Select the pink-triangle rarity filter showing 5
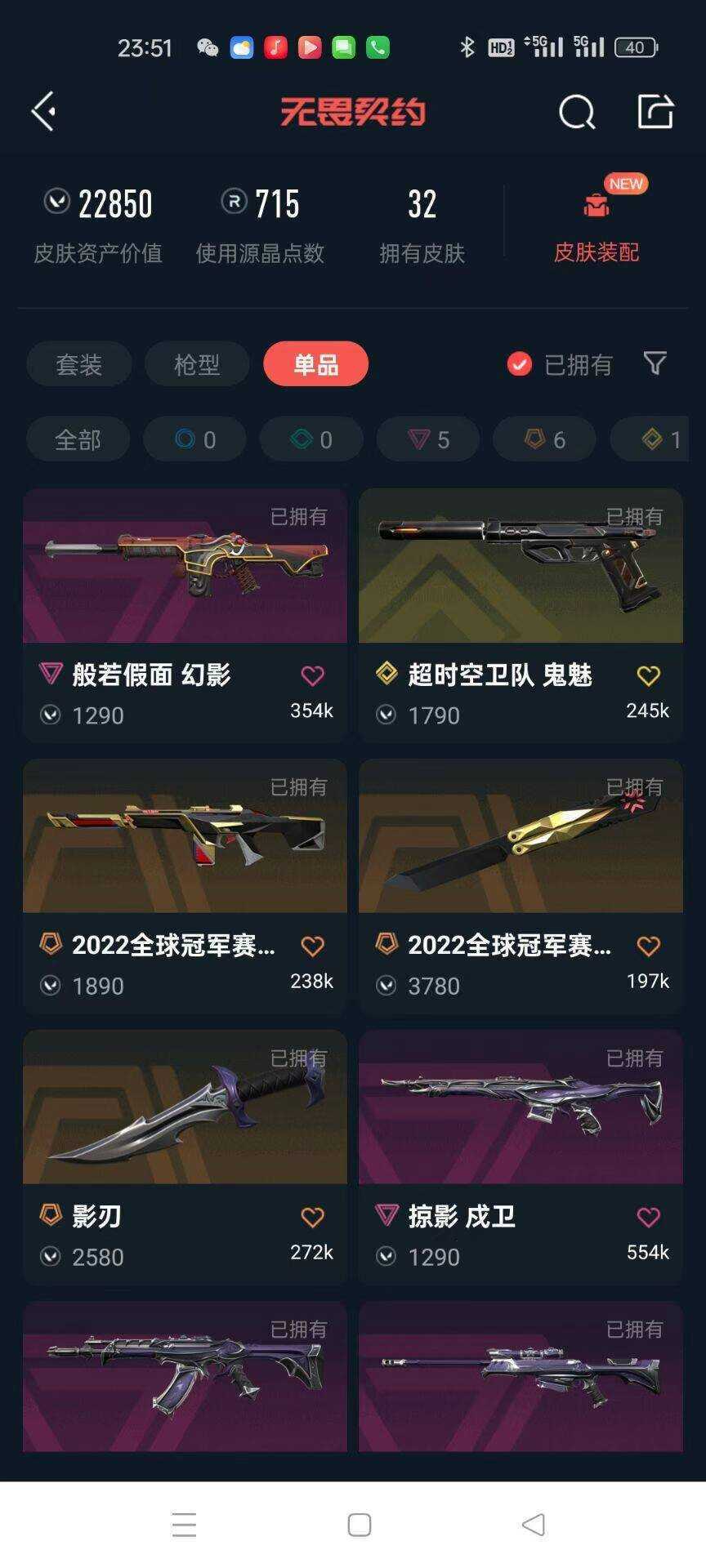Viewport: 706px width, 1568px height. pos(427,439)
